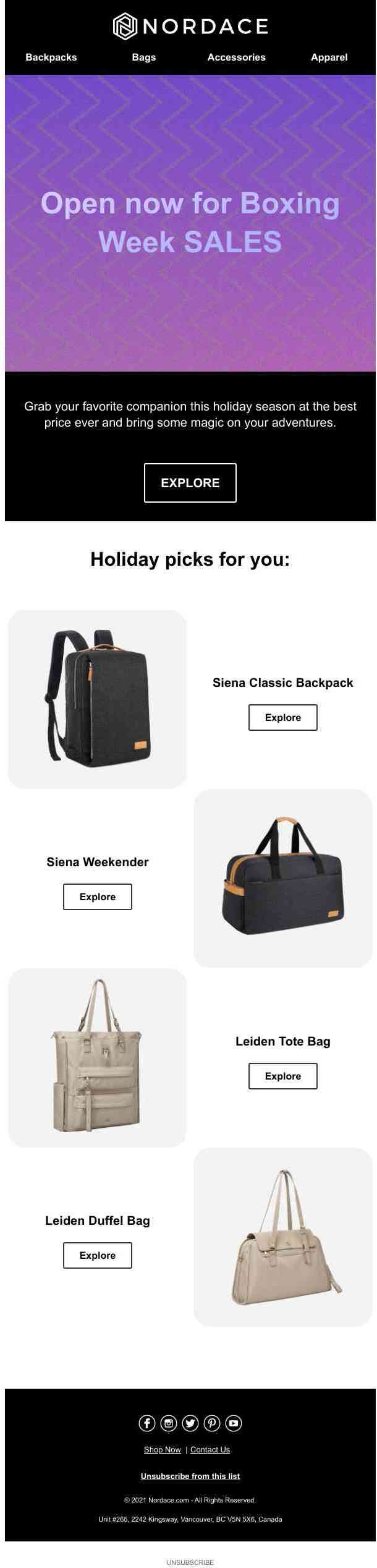Open Nordace Pinterest page

pos(212,1423)
